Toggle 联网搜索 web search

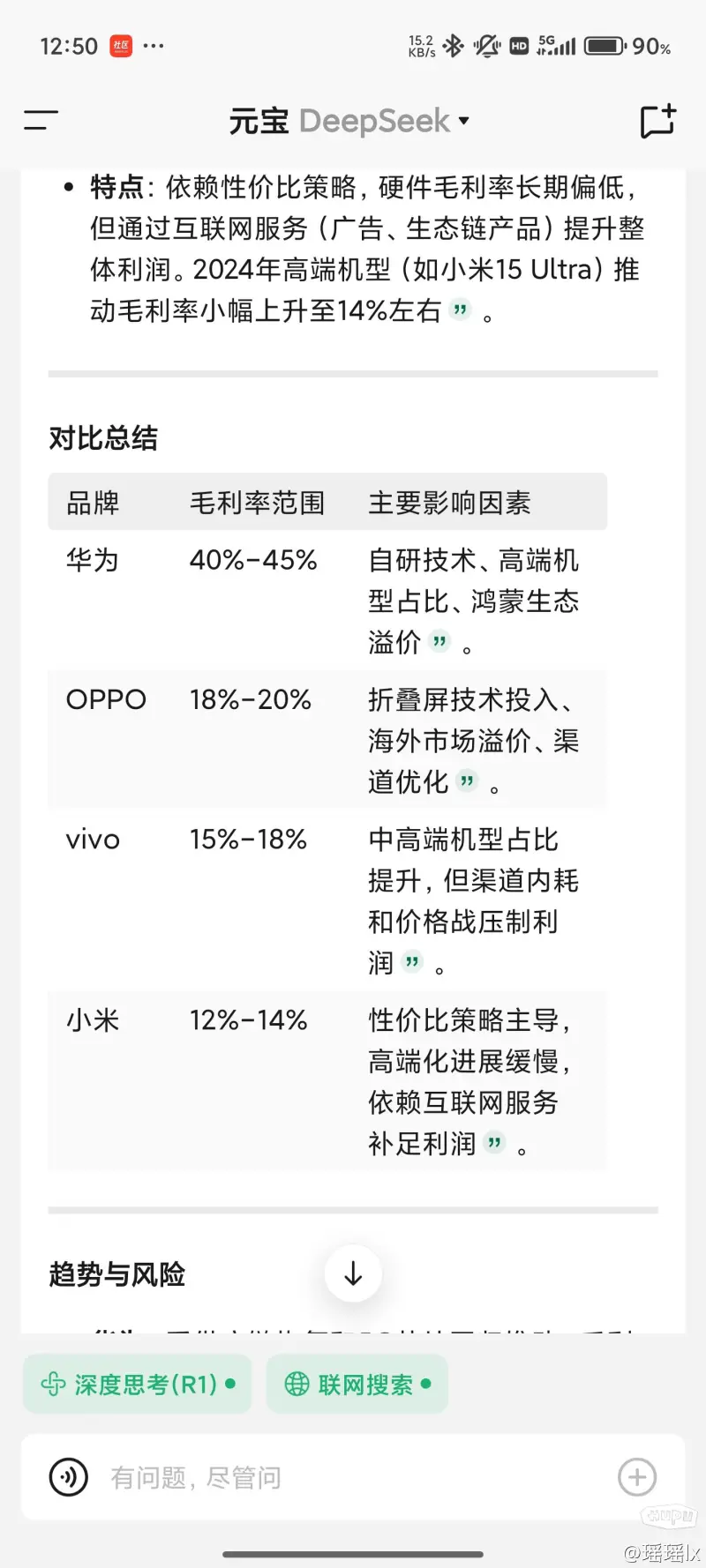coord(357,1385)
